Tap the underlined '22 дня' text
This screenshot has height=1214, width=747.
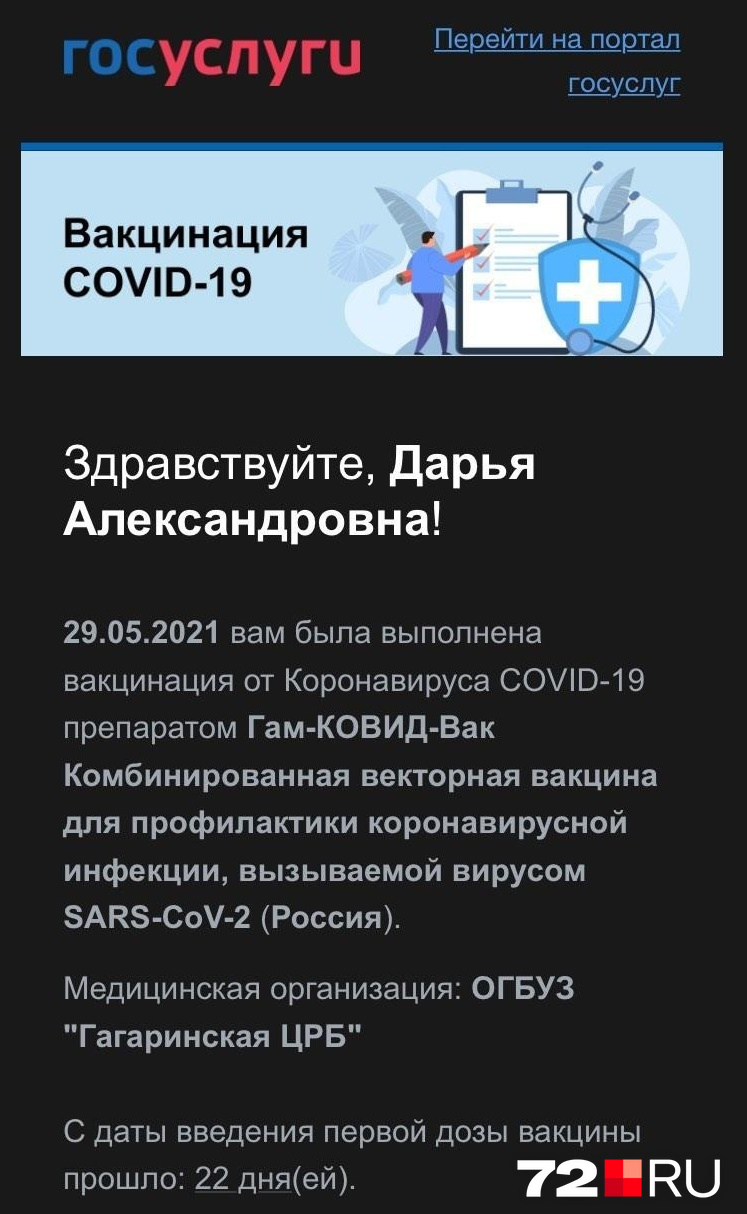point(242,1179)
